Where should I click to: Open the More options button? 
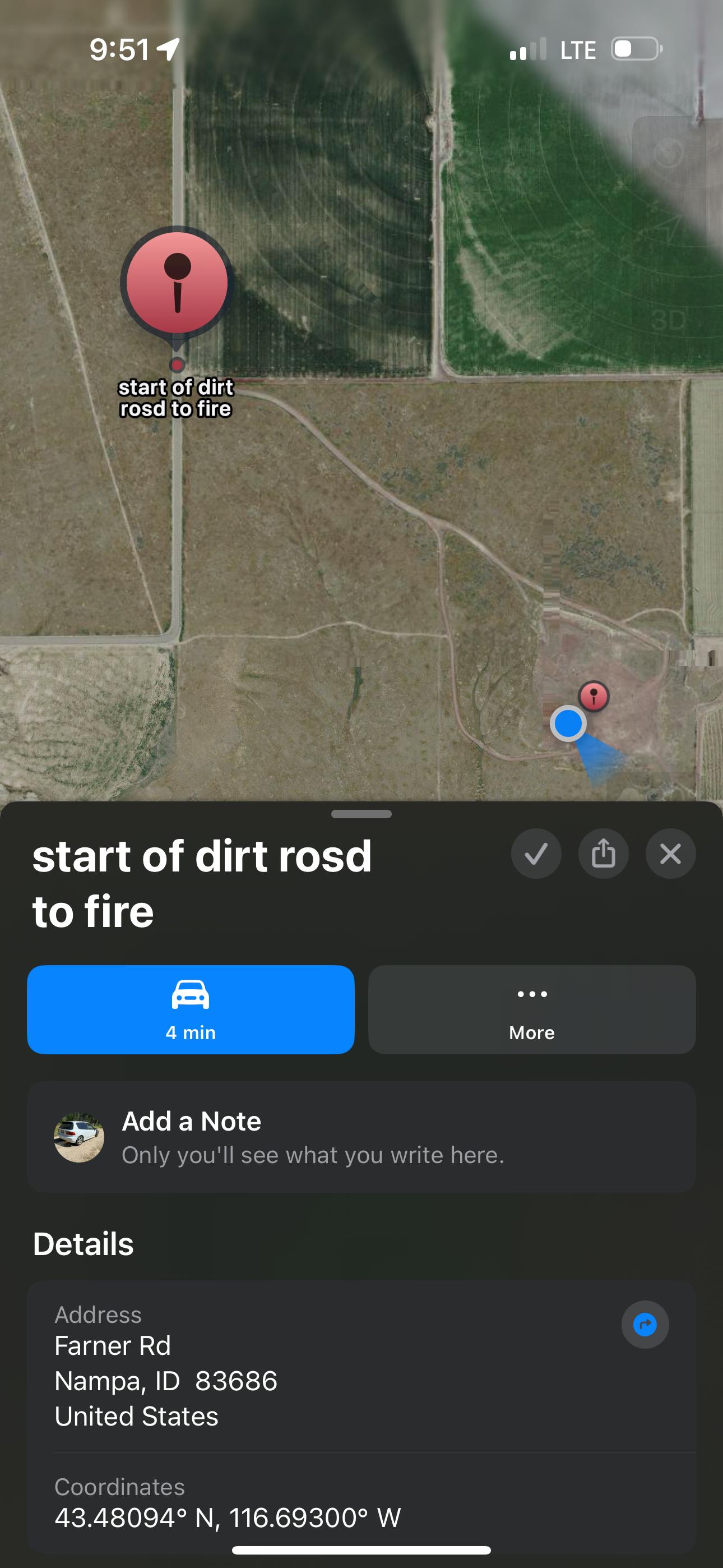(x=531, y=1009)
